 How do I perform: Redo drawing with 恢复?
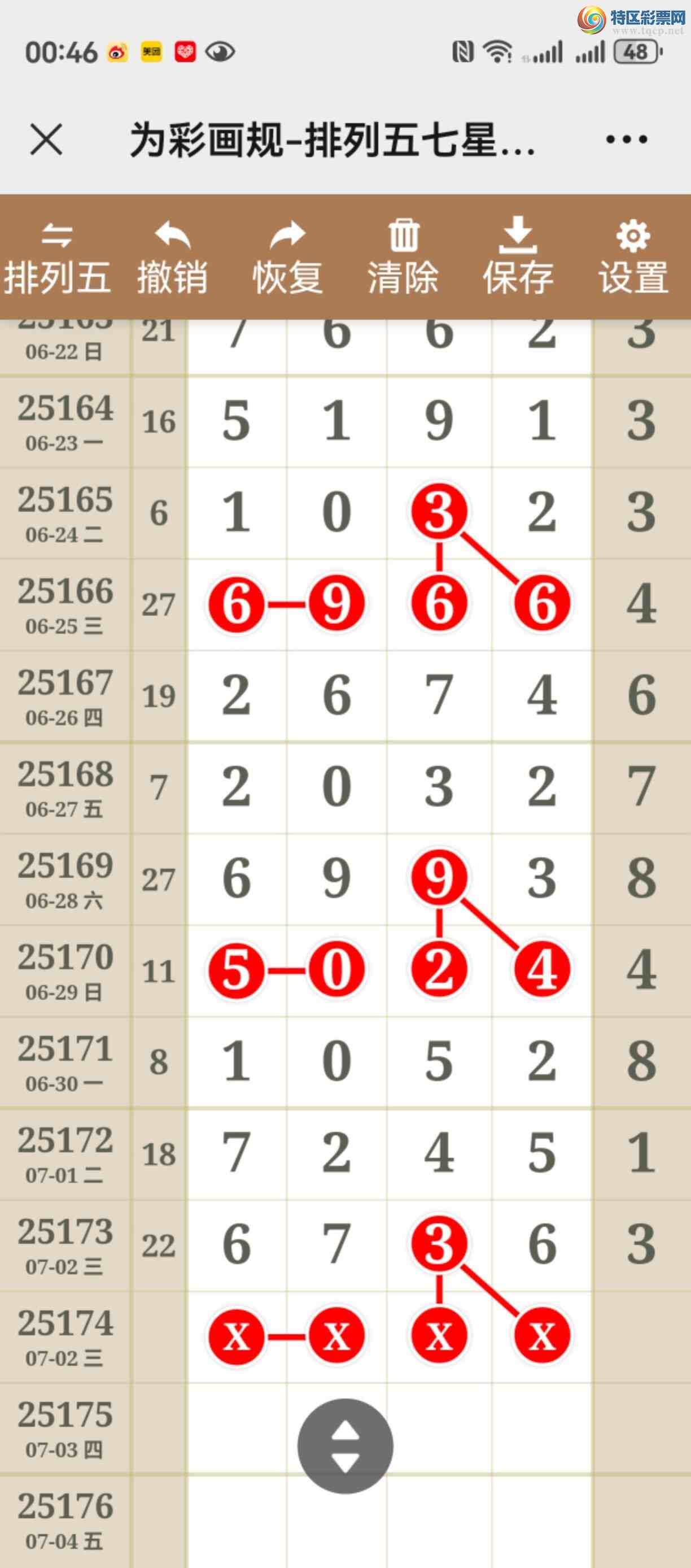(x=288, y=259)
